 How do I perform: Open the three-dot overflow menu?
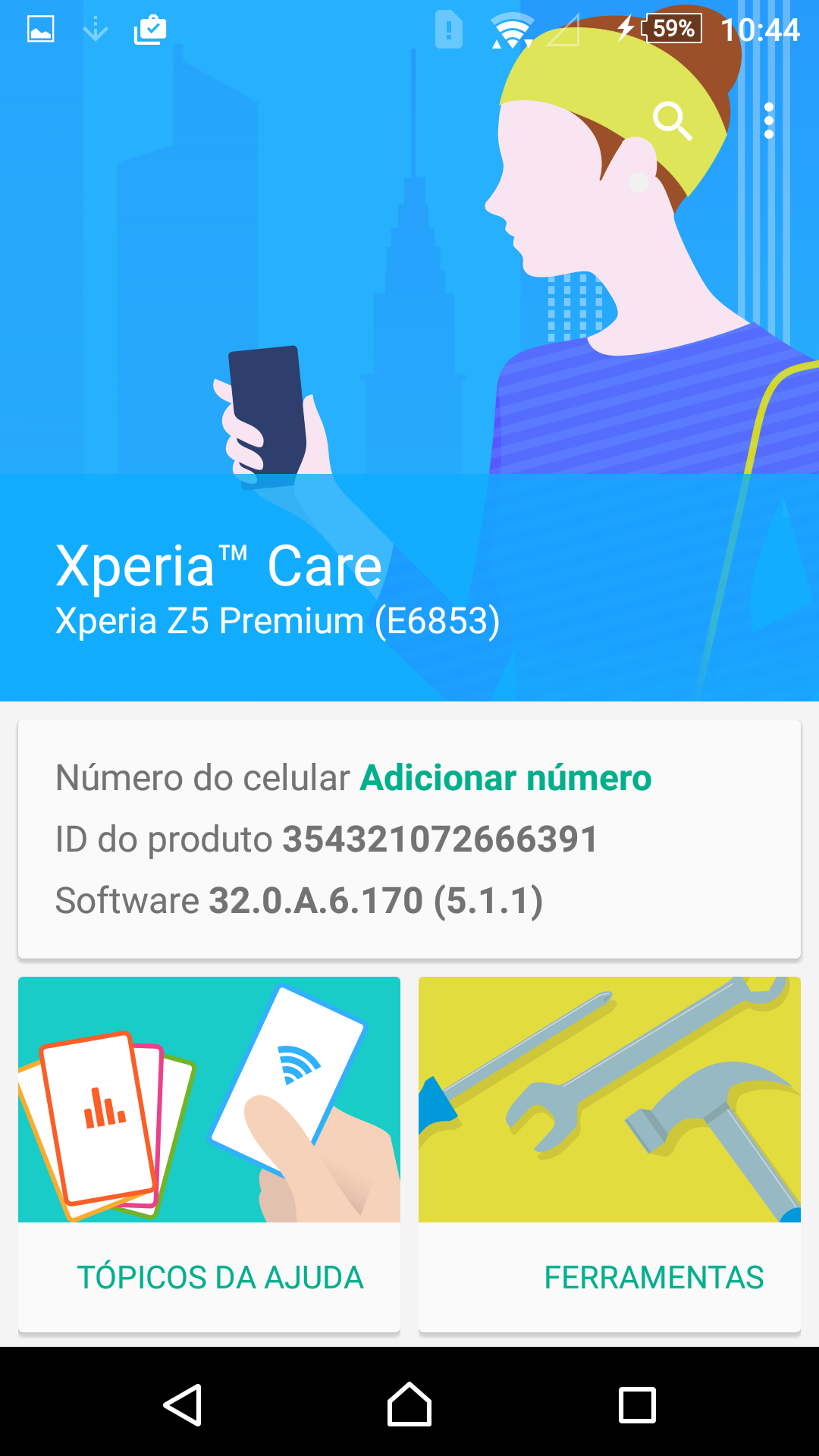tap(769, 121)
